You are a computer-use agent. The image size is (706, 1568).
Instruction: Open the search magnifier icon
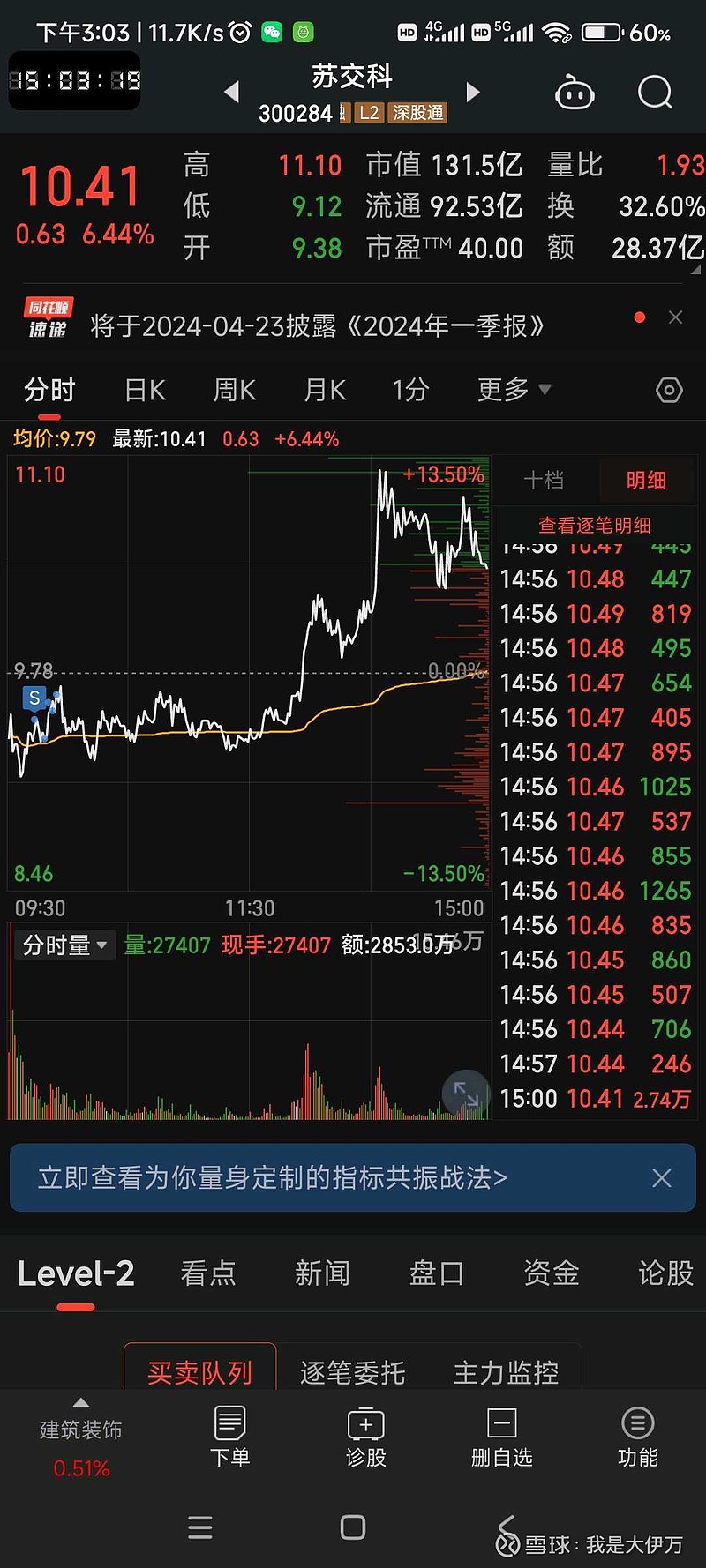pos(655,92)
